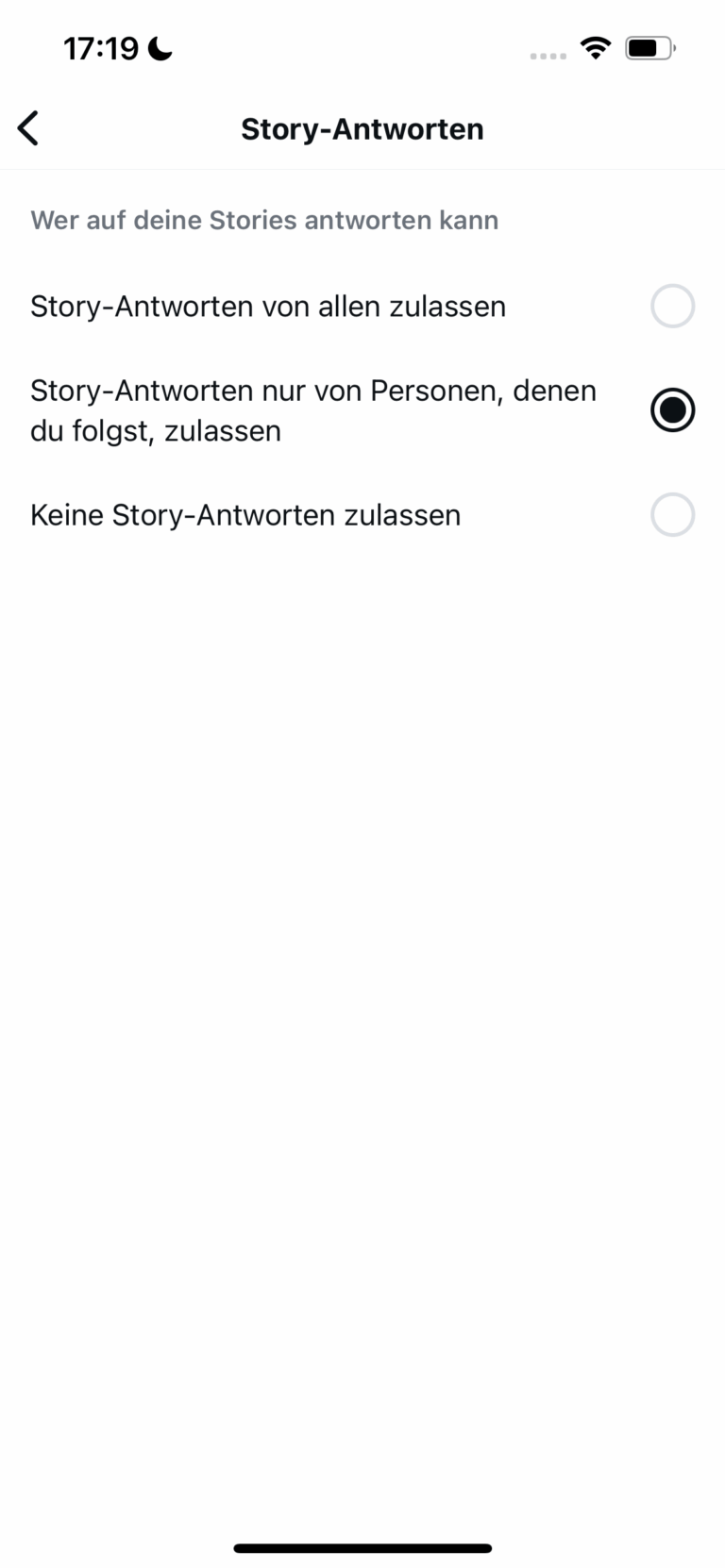The image size is (725, 1568).
Task: Select Keine Story-Antworten zulassen
Action: pos(672,515)
